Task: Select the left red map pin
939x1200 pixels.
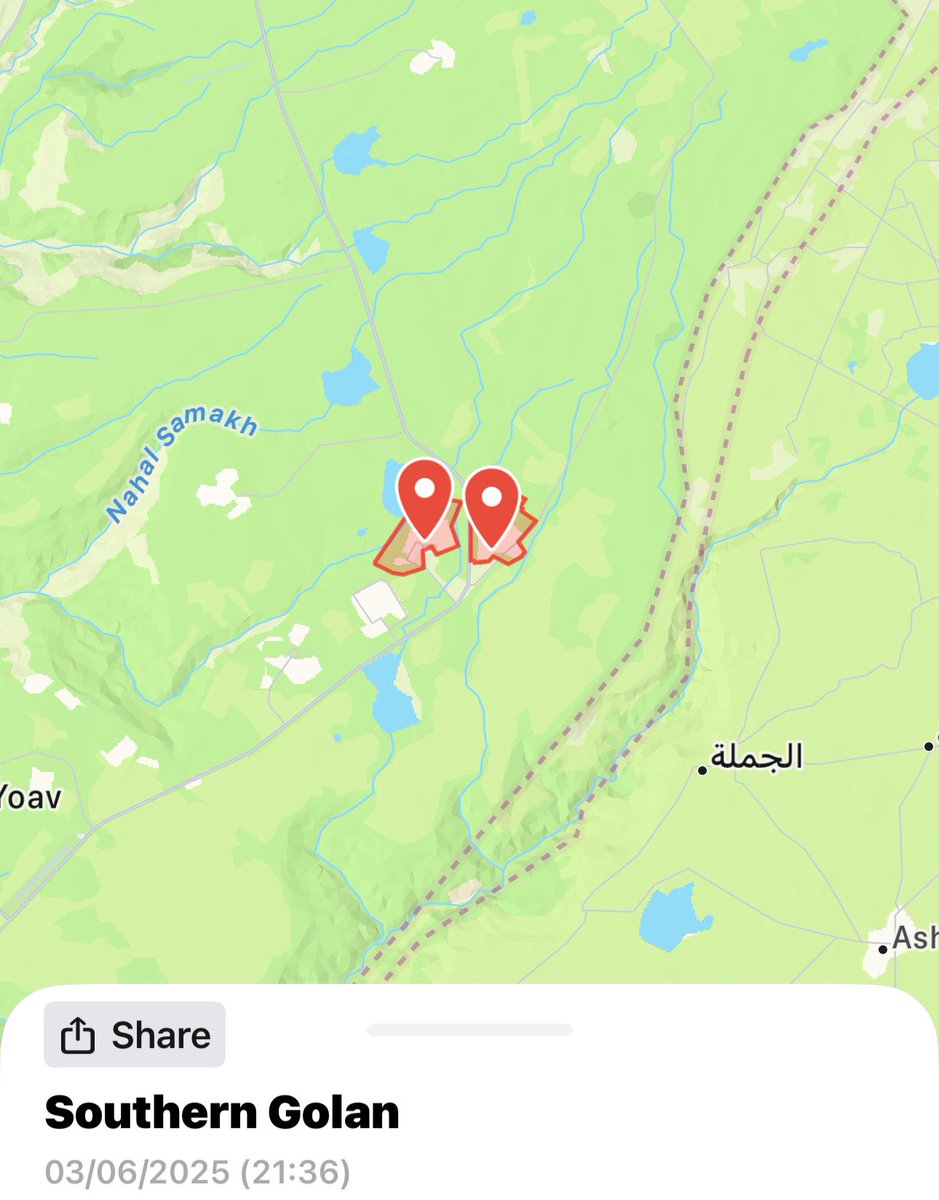Action: click(425, 494)
